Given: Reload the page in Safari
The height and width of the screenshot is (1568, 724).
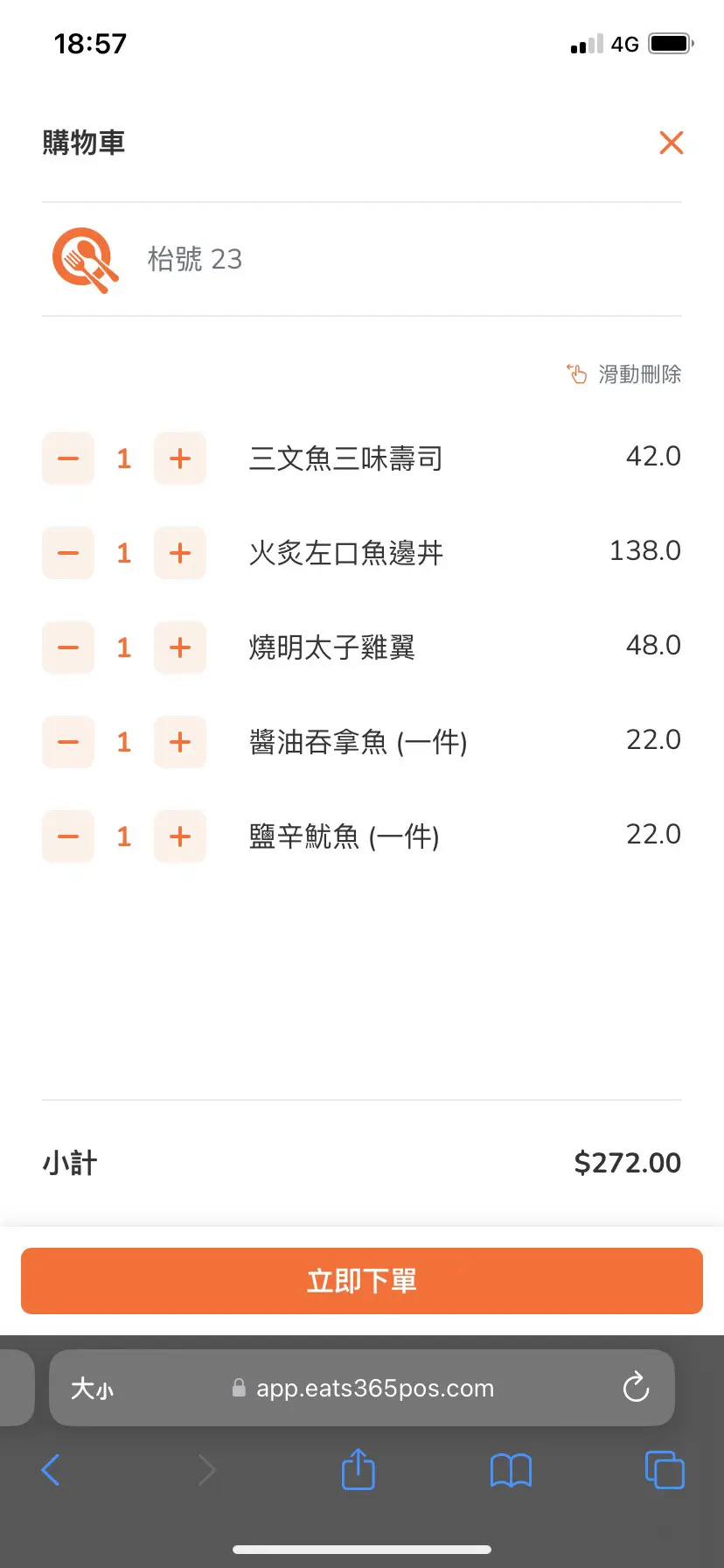Looking at the screenshot, I should (636, 1388).
